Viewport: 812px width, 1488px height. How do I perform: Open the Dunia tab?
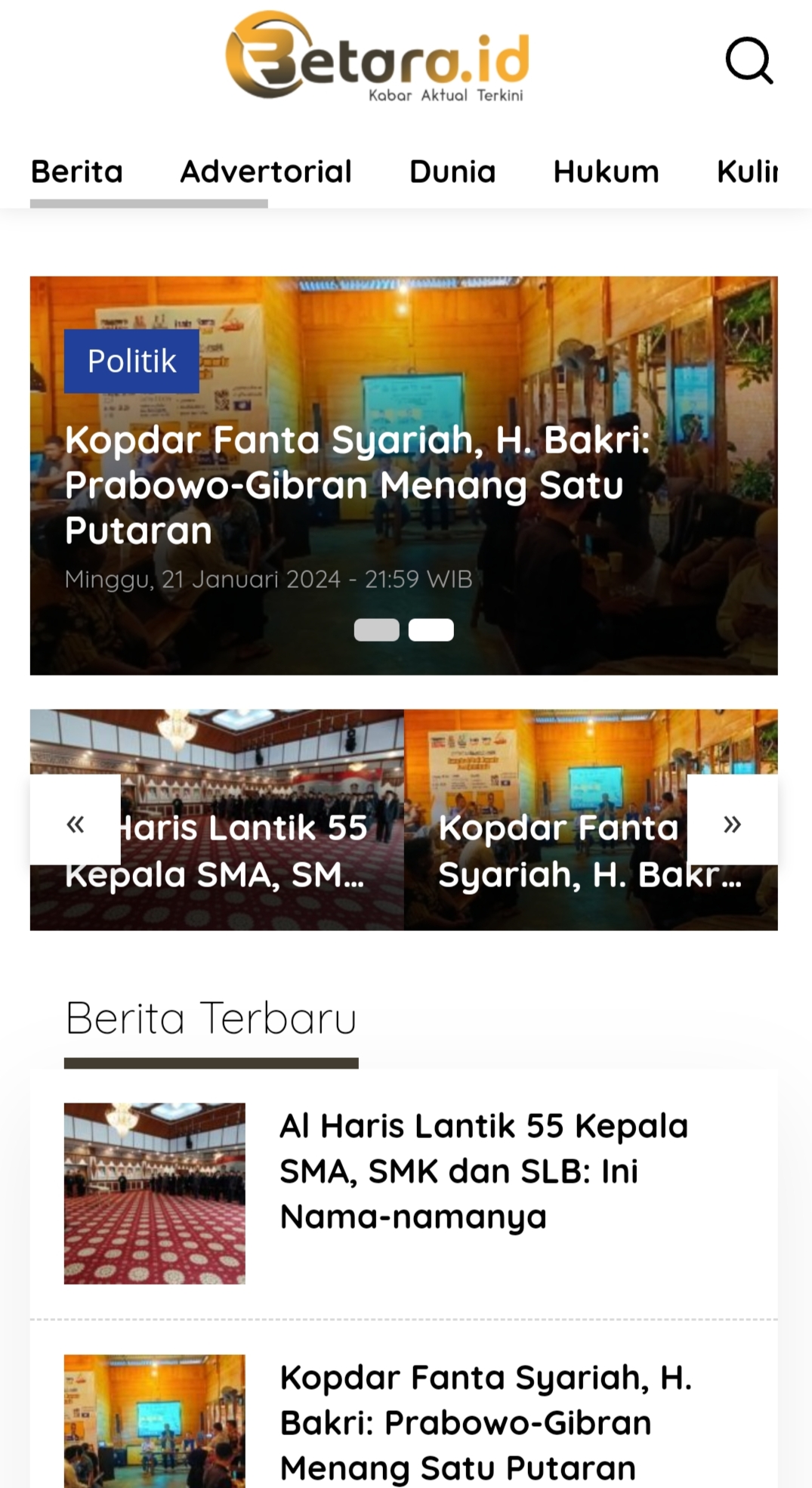click(x=452, y=172)
